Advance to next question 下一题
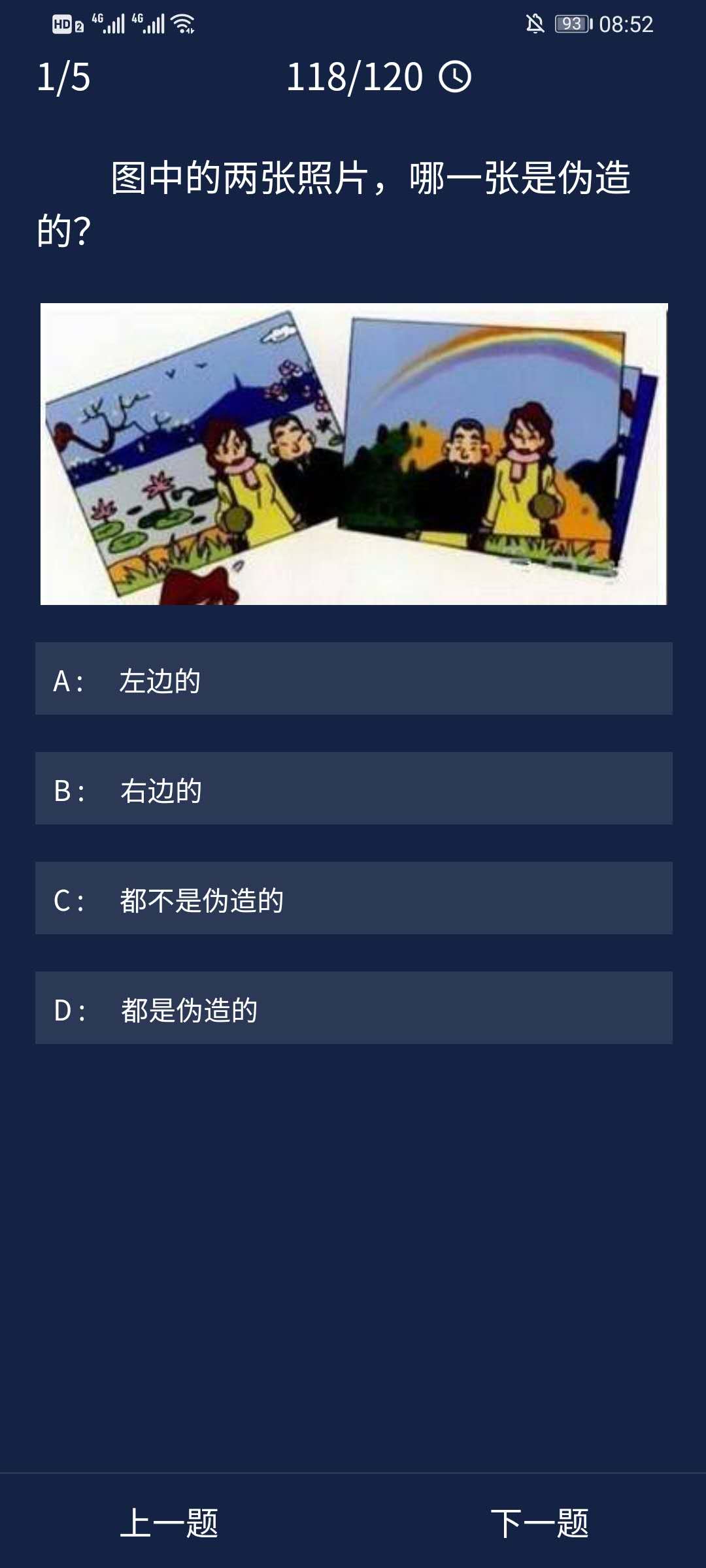 point(539,1524)
